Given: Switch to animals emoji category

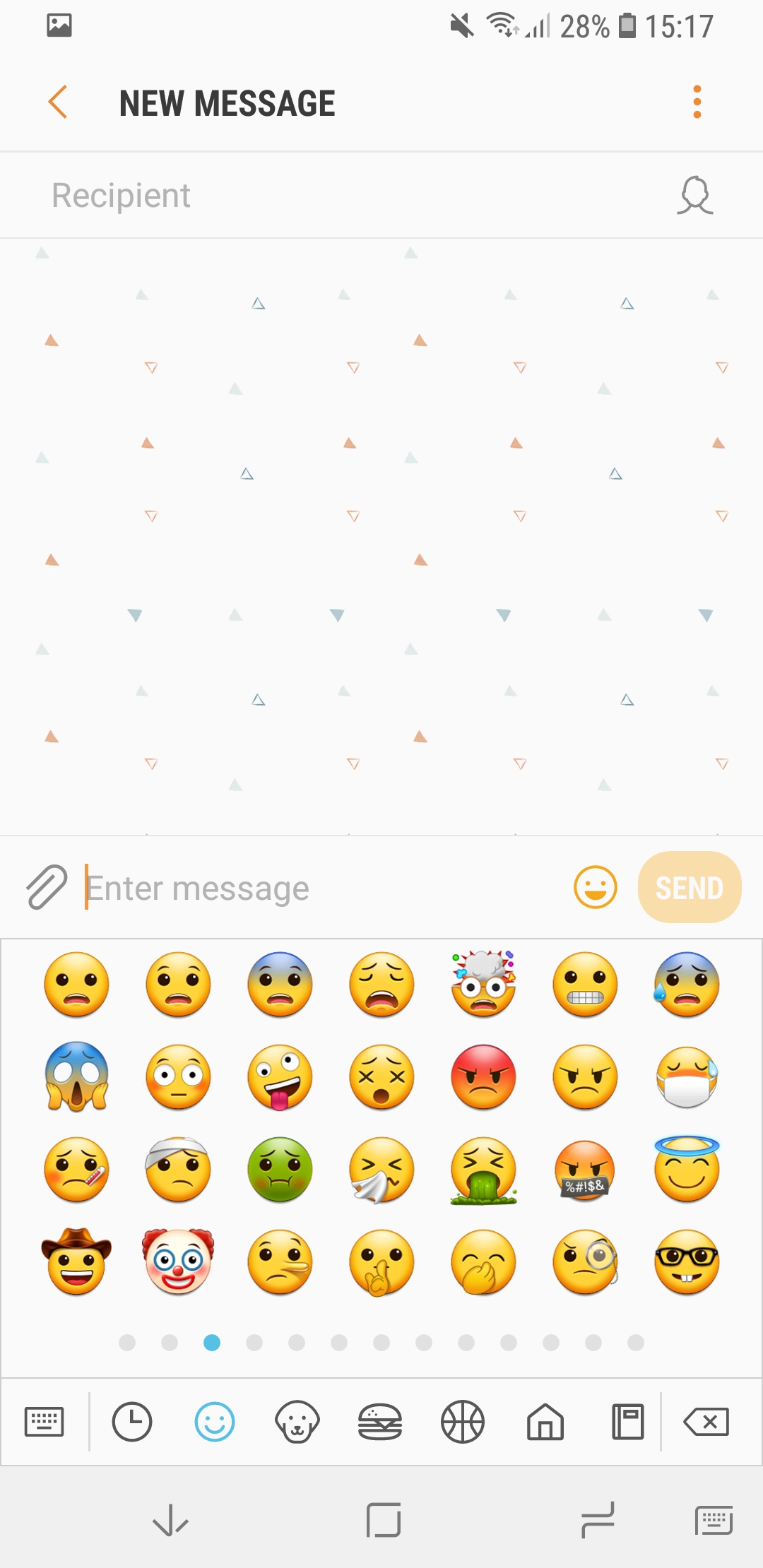Looking at the screenshot, I should coord(297,1421).
